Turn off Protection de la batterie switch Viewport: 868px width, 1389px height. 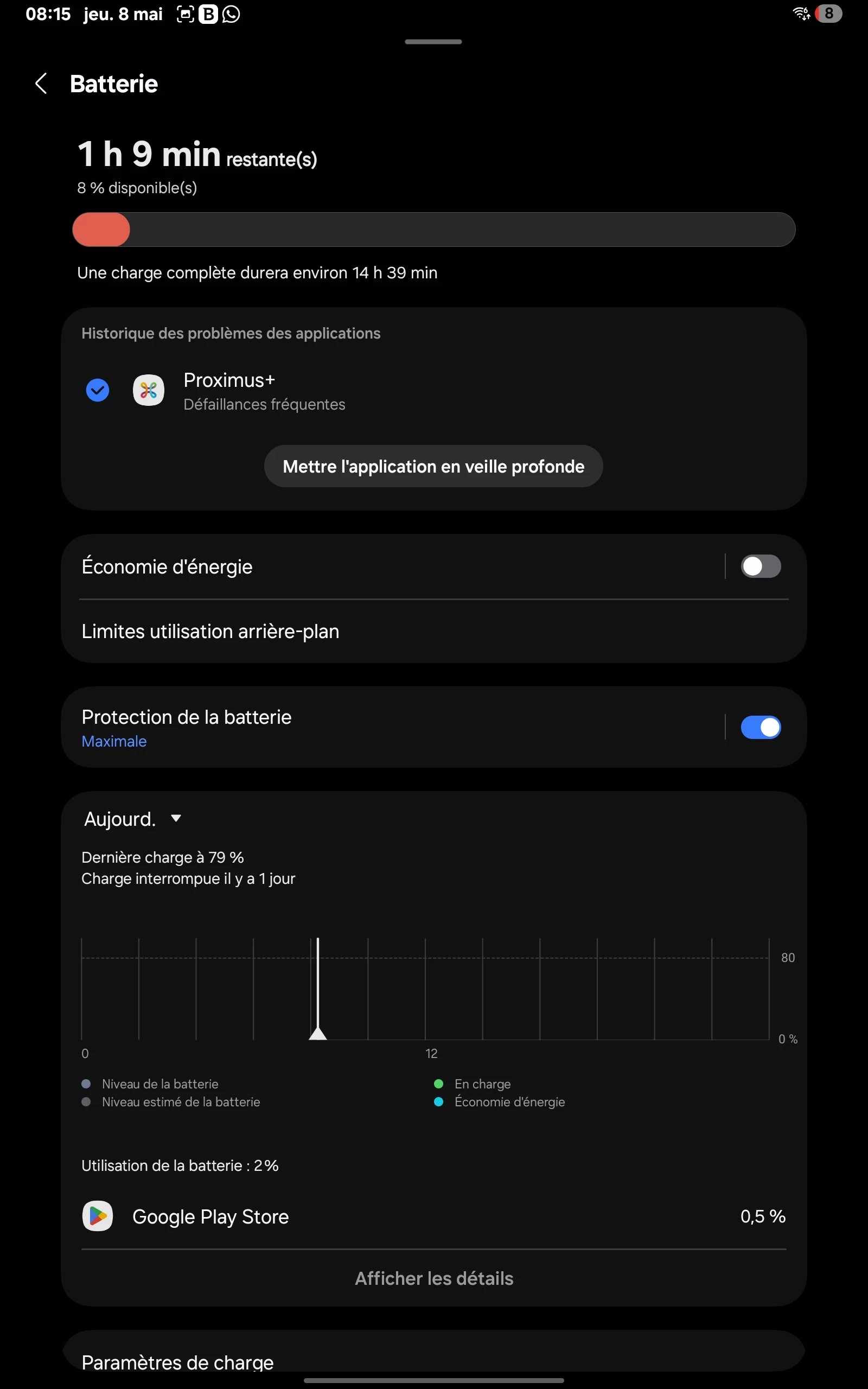tap(761, 727)
